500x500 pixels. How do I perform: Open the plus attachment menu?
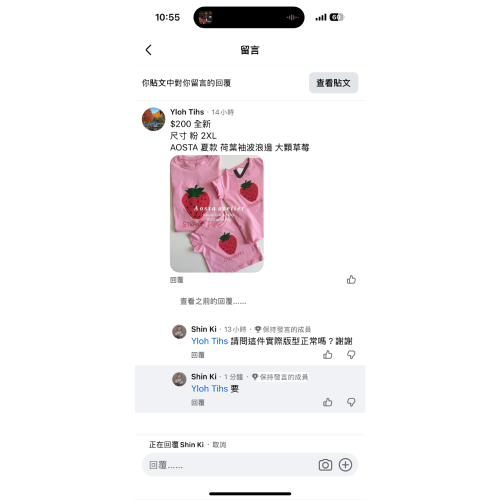pos(345,465)
